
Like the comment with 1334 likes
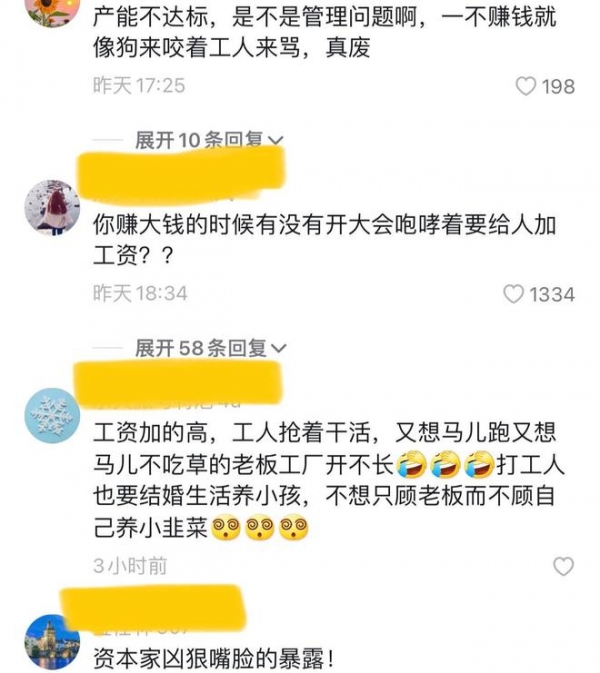coord(513,294)
